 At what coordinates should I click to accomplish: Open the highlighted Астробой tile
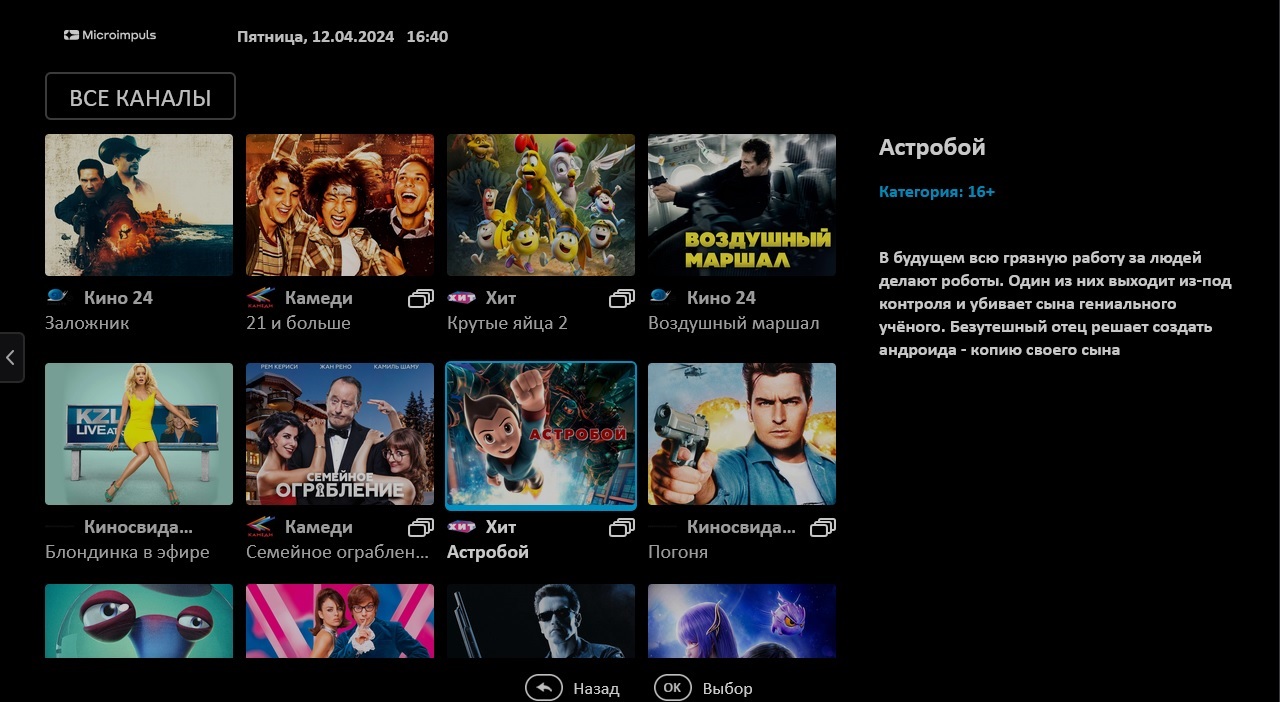point(541,434)
